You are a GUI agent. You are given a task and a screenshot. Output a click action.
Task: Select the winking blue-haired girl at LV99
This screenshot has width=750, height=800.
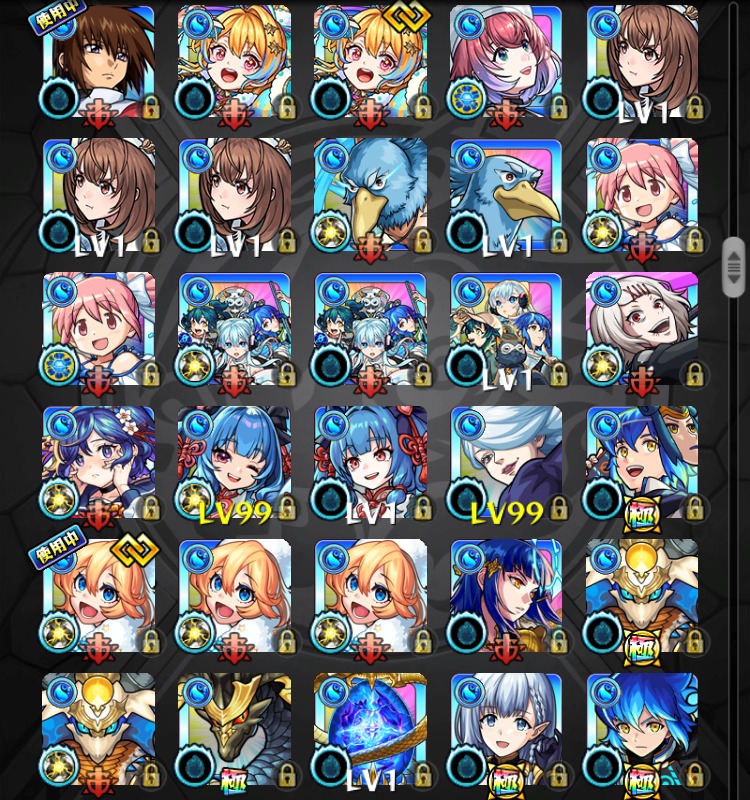[234, 462]
